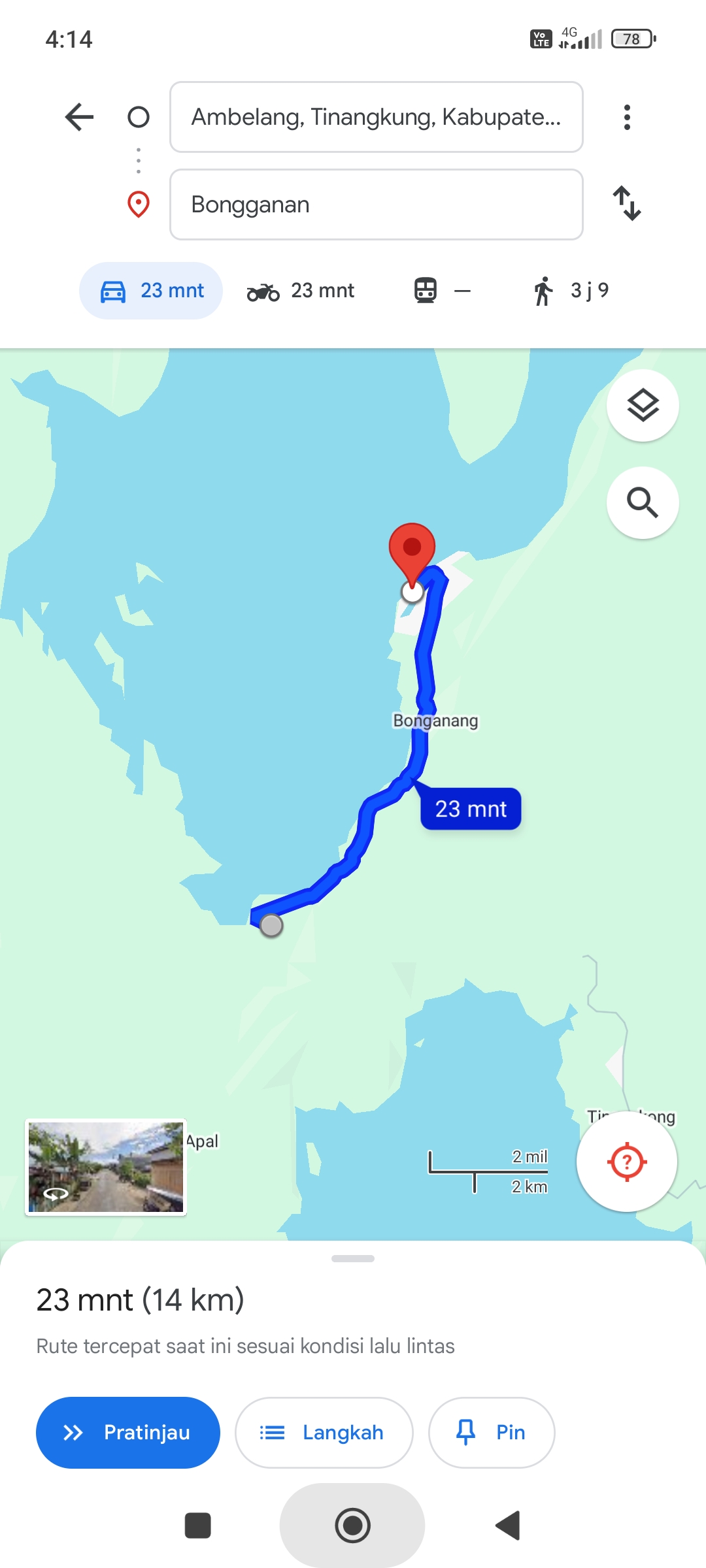Go back using the top-left arrow
The image size is (706, 1568).
(80, 118)
